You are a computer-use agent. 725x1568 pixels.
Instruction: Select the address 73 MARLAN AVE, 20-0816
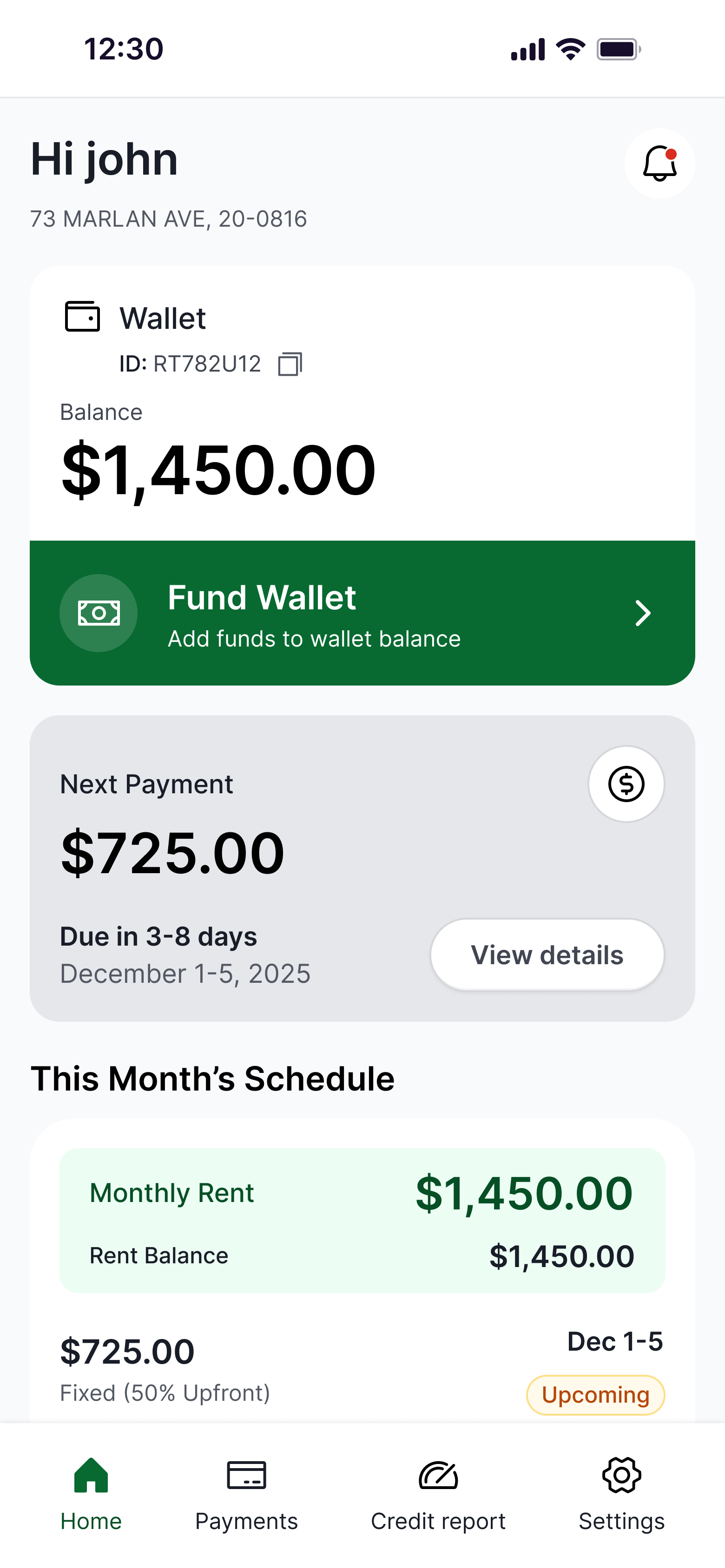169,218
